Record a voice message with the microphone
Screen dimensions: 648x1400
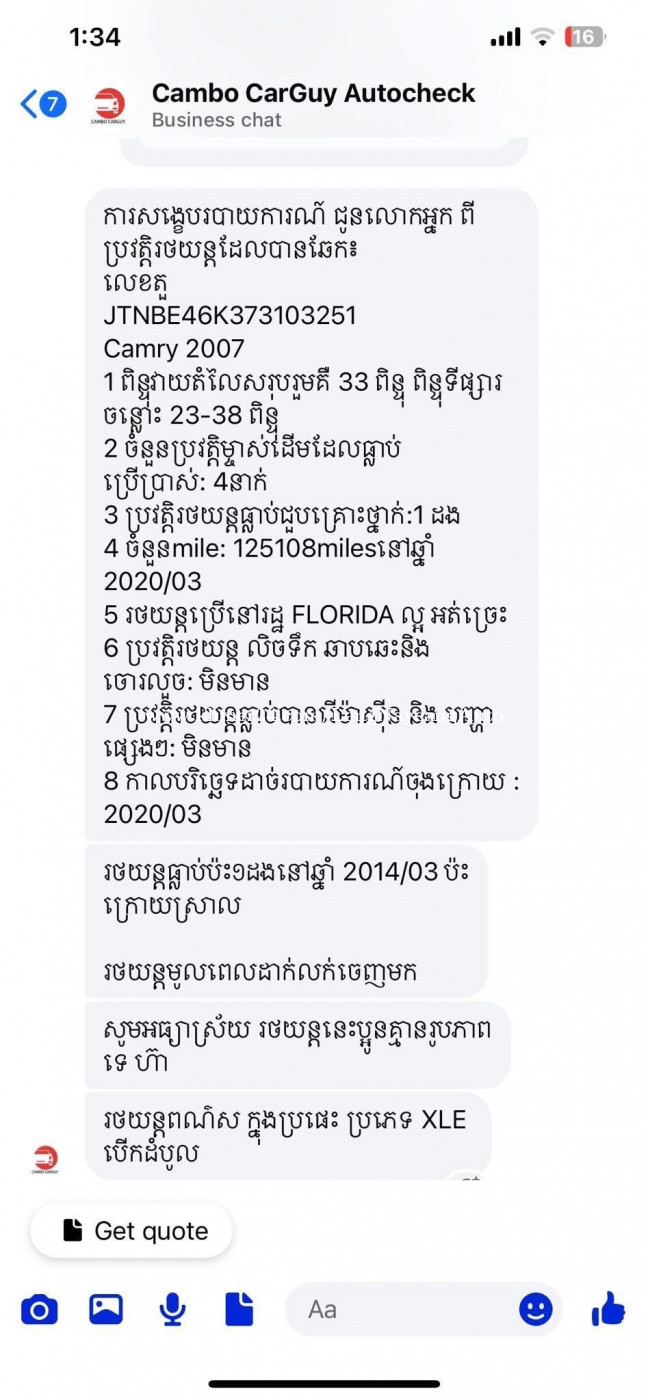click(x=173, y=1309)
